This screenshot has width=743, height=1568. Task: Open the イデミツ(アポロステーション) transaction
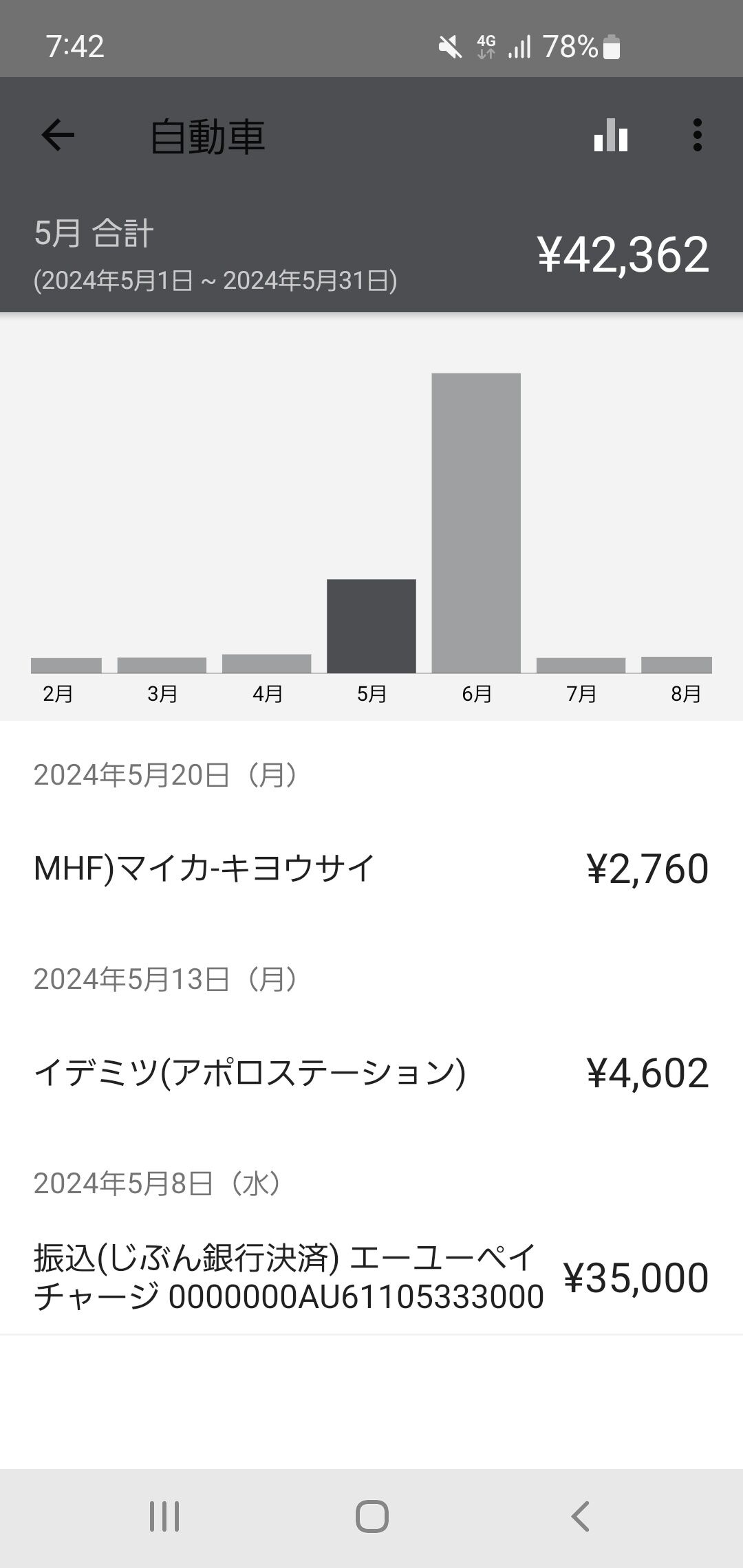coord(371,1072)
